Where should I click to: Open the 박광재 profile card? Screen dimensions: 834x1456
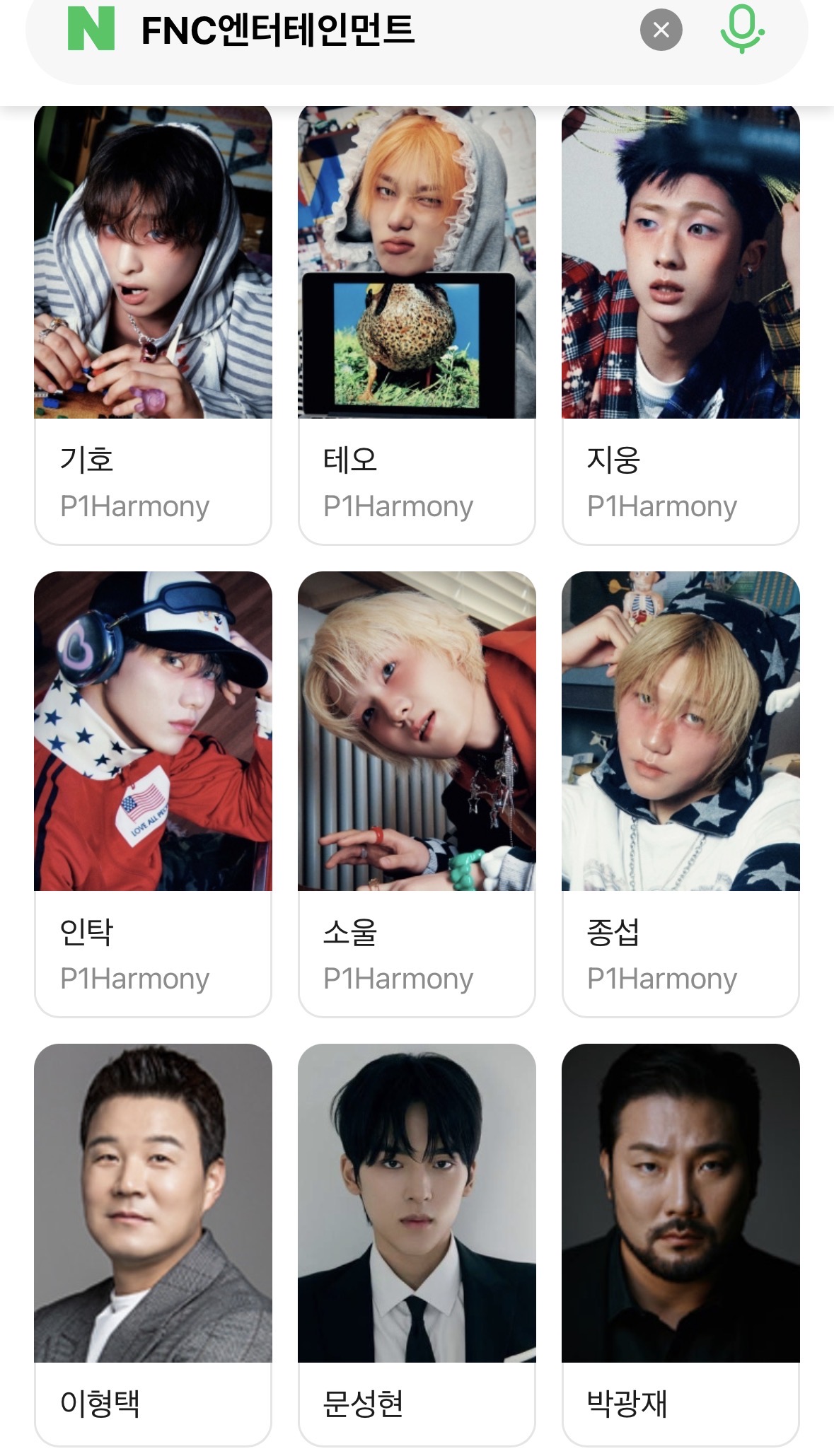(680, 1245)
